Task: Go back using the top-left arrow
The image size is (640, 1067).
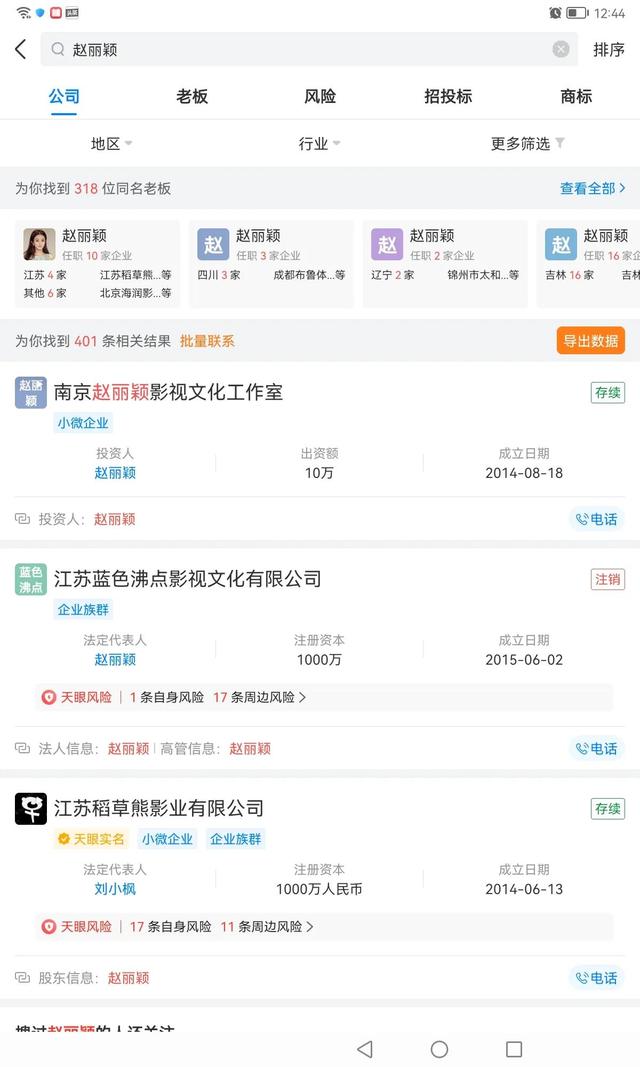Action: (20, 49)
